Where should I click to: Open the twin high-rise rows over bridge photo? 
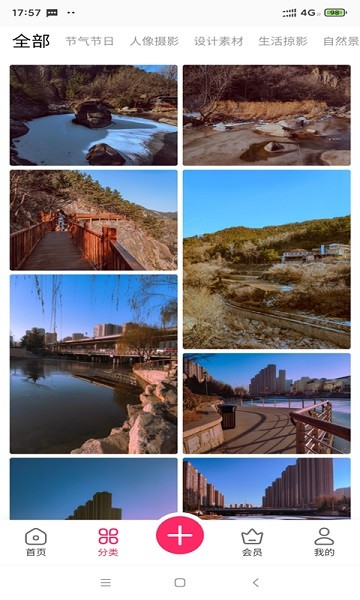pyautogui.click(x=267, y=489)
